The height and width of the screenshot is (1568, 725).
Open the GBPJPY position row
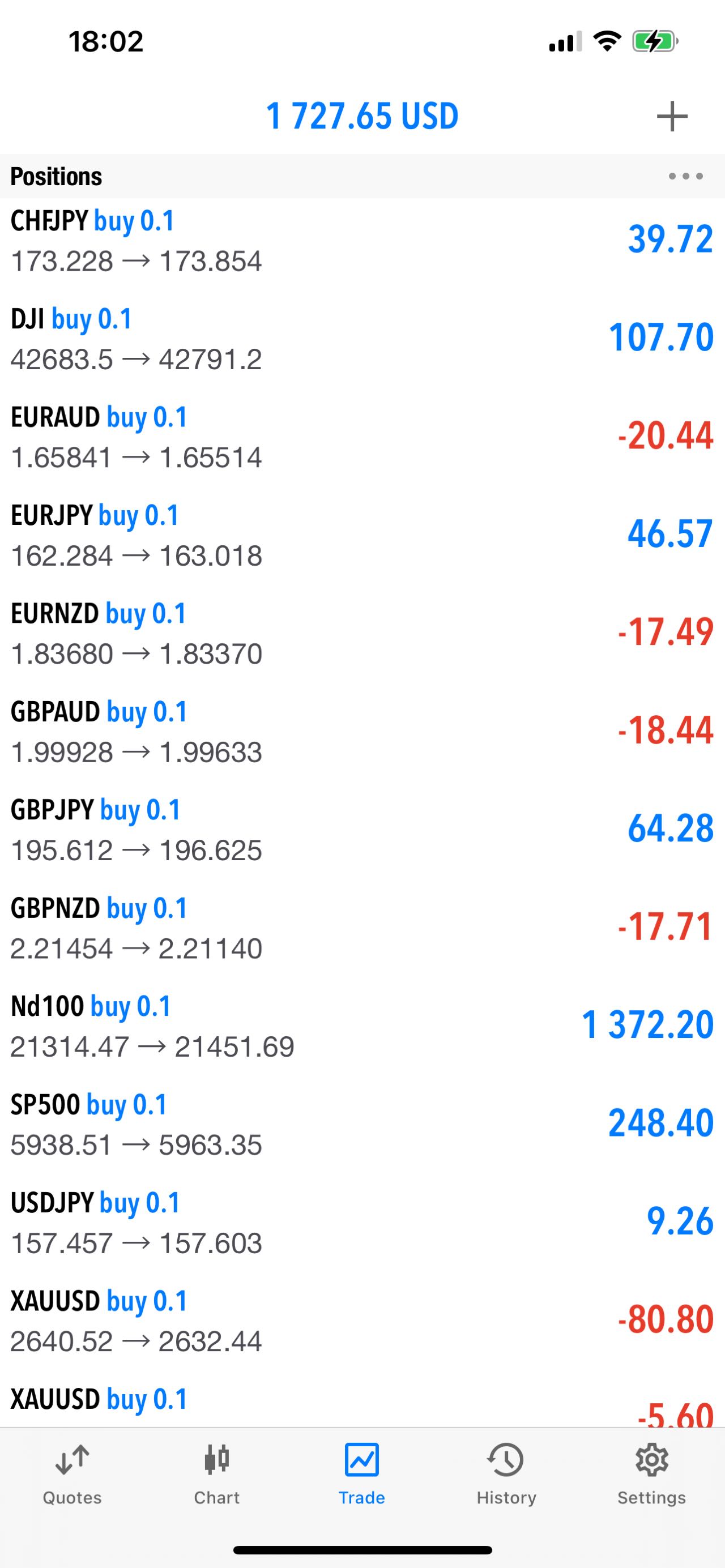pyautogui.click(x=362, y=830)
